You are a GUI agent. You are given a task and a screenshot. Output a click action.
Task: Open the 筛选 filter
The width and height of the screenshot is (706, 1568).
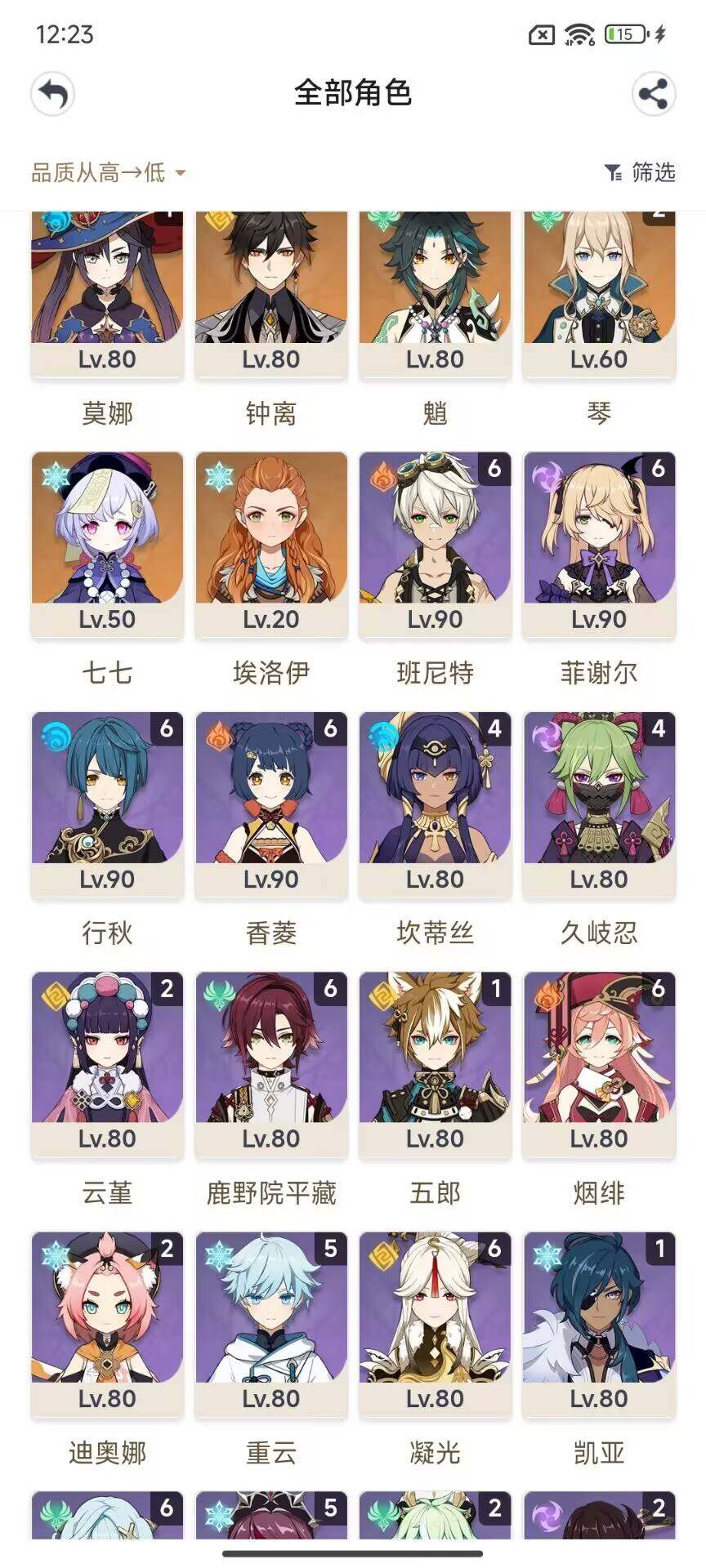[640, 172]
